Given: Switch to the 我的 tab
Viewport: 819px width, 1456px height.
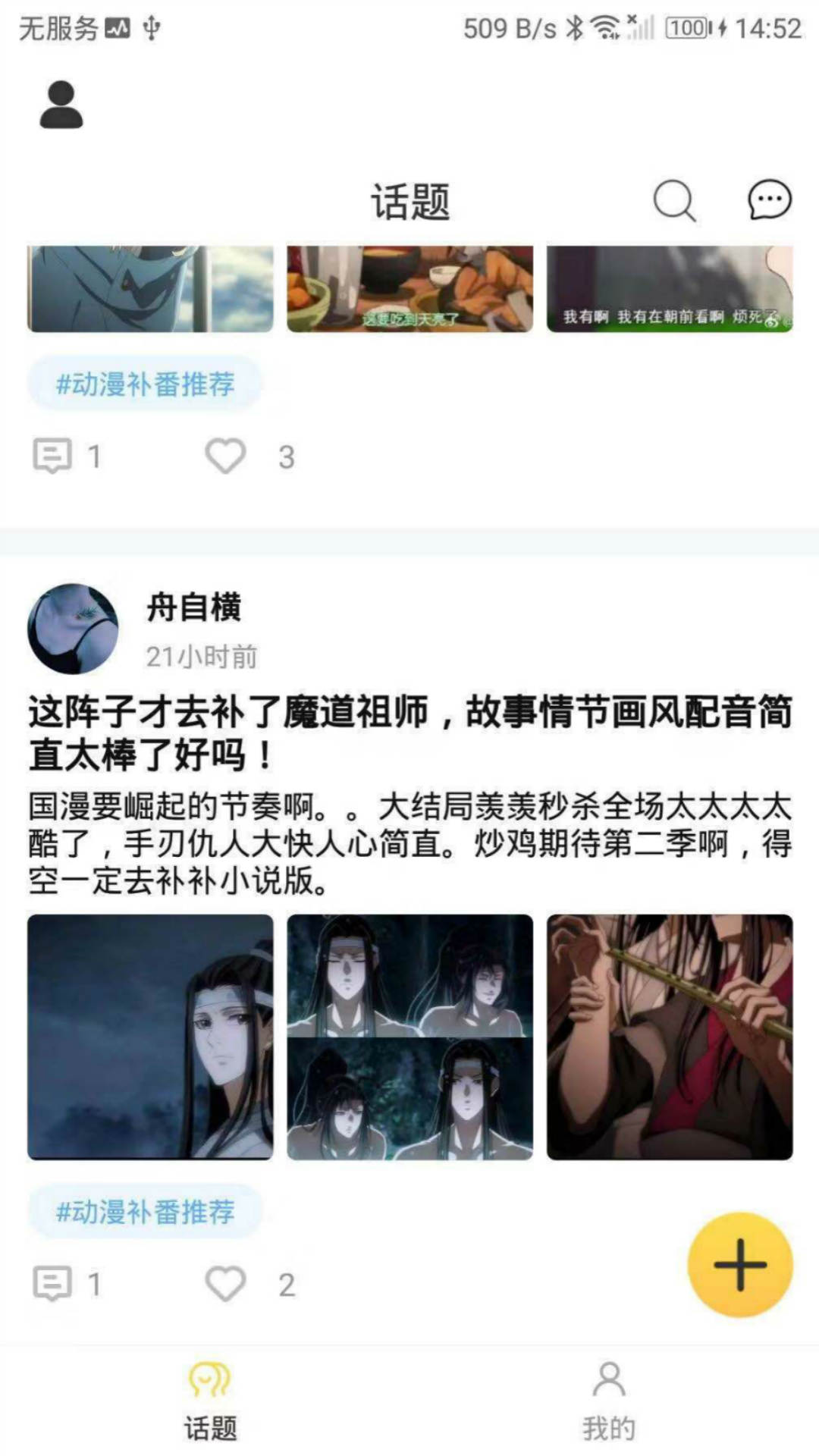Looking at the screenshot, I should pyautogui.click(x=608, y=1401).
